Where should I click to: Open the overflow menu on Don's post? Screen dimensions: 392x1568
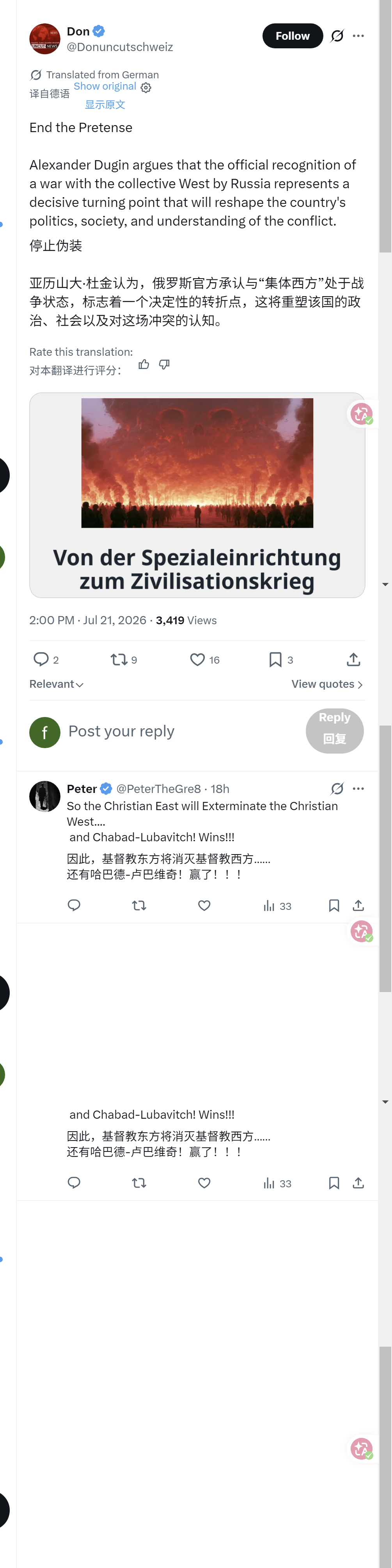click(x=358, y=36)
